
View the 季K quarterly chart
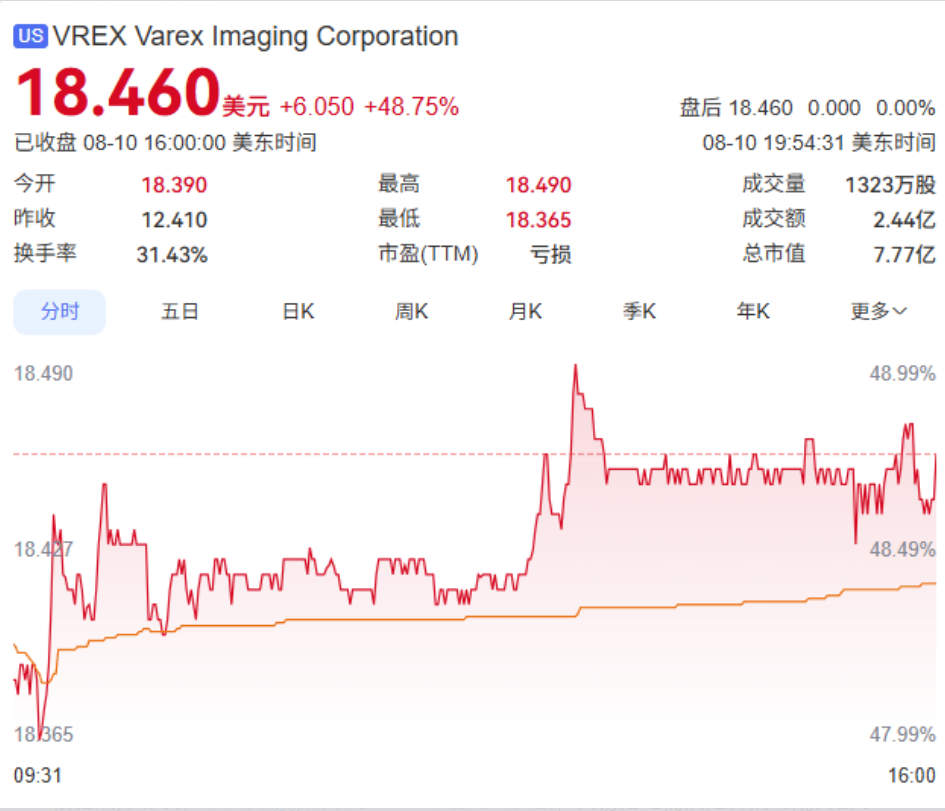[639, 312]
